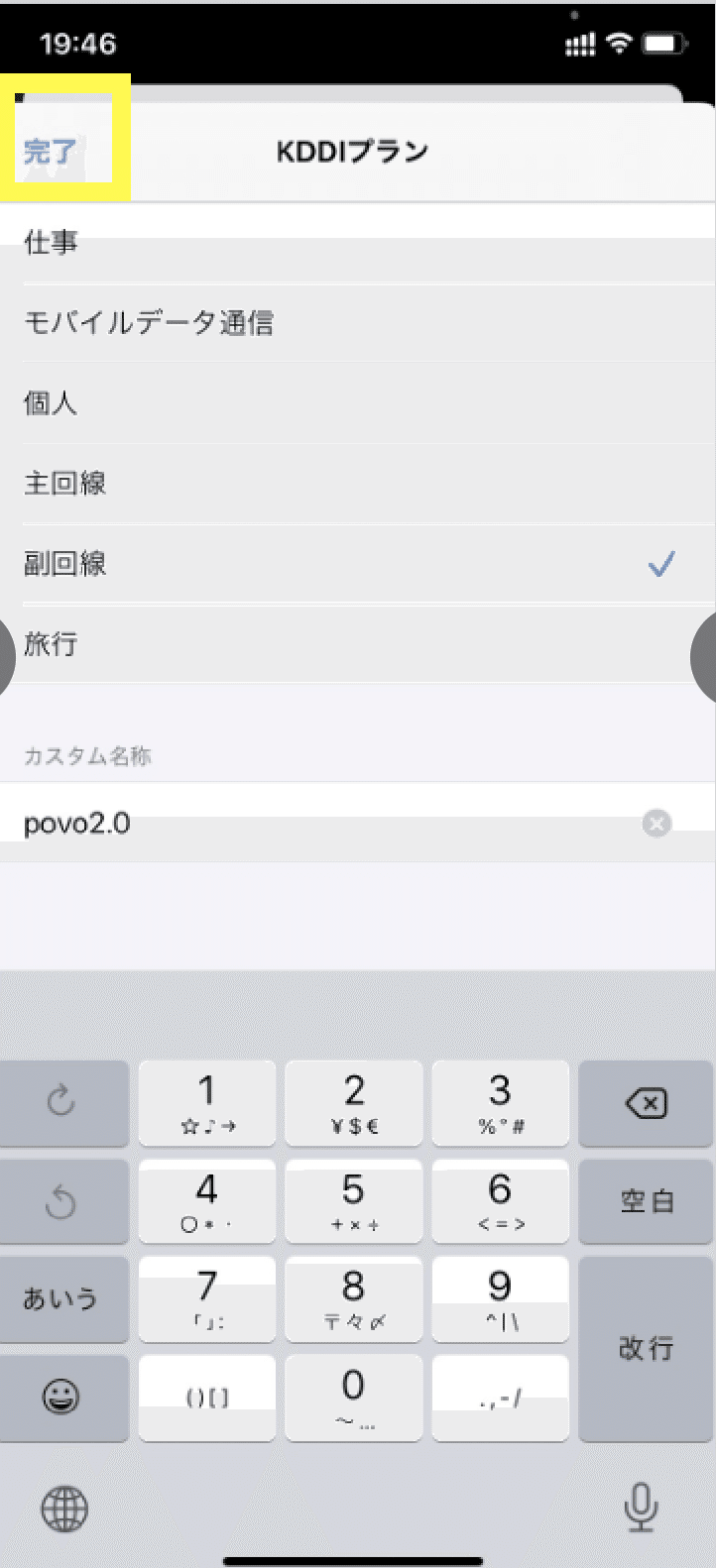The image size is (716, 1568).
Task: Switch keyboard to あいう kana input
Action: (x=61, y=1298)
